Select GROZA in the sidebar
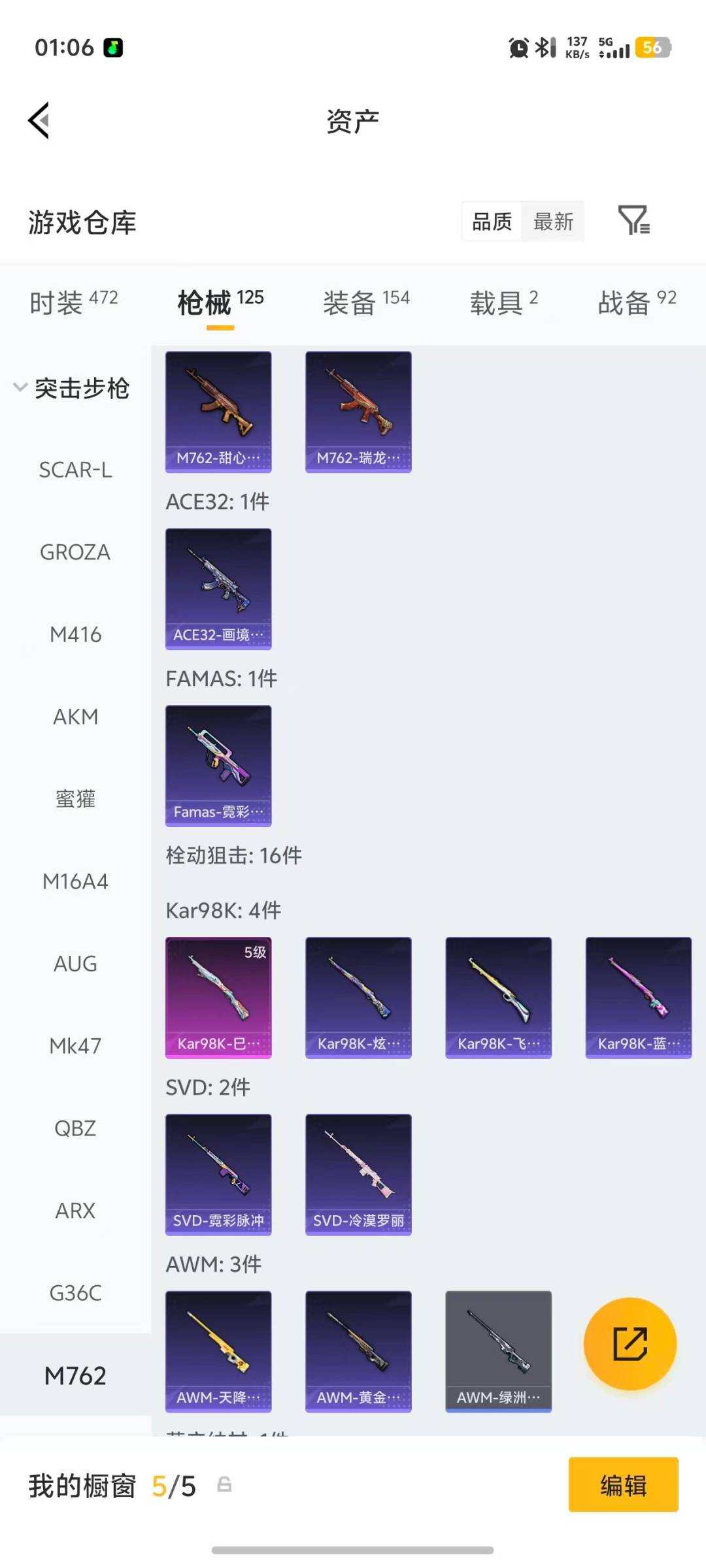Screen dimensions: 706x1568 click(x=75, y=552)
